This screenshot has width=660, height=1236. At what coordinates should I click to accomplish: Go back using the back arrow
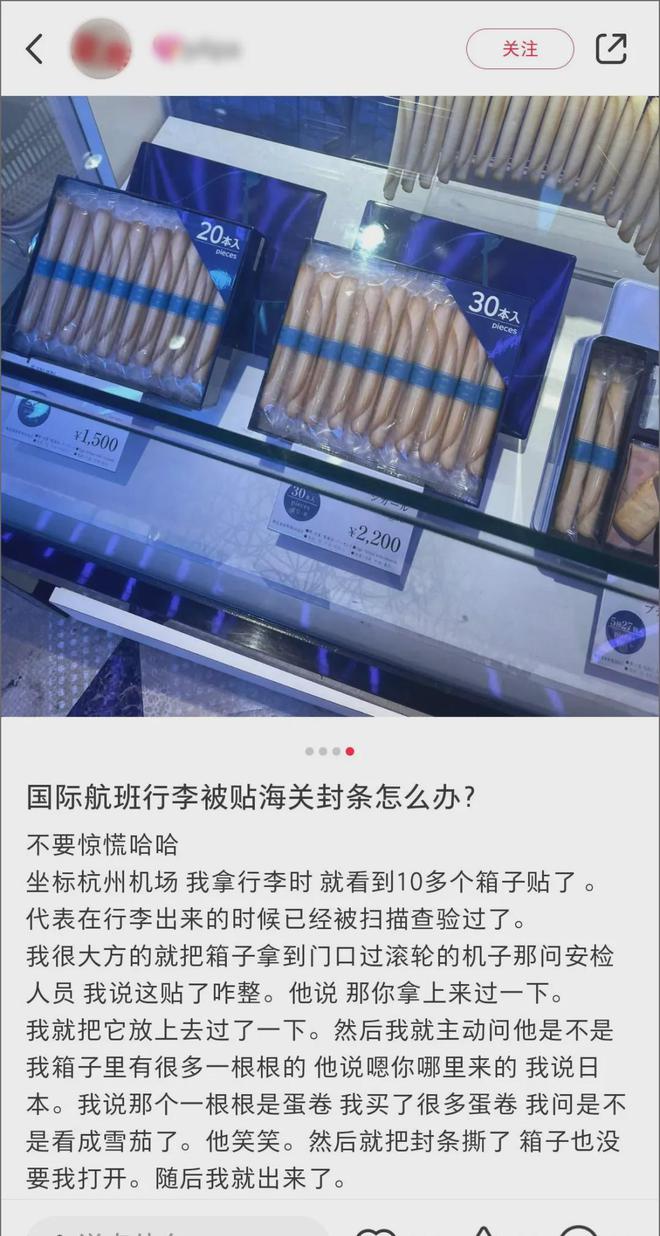(x=35, y=48)
